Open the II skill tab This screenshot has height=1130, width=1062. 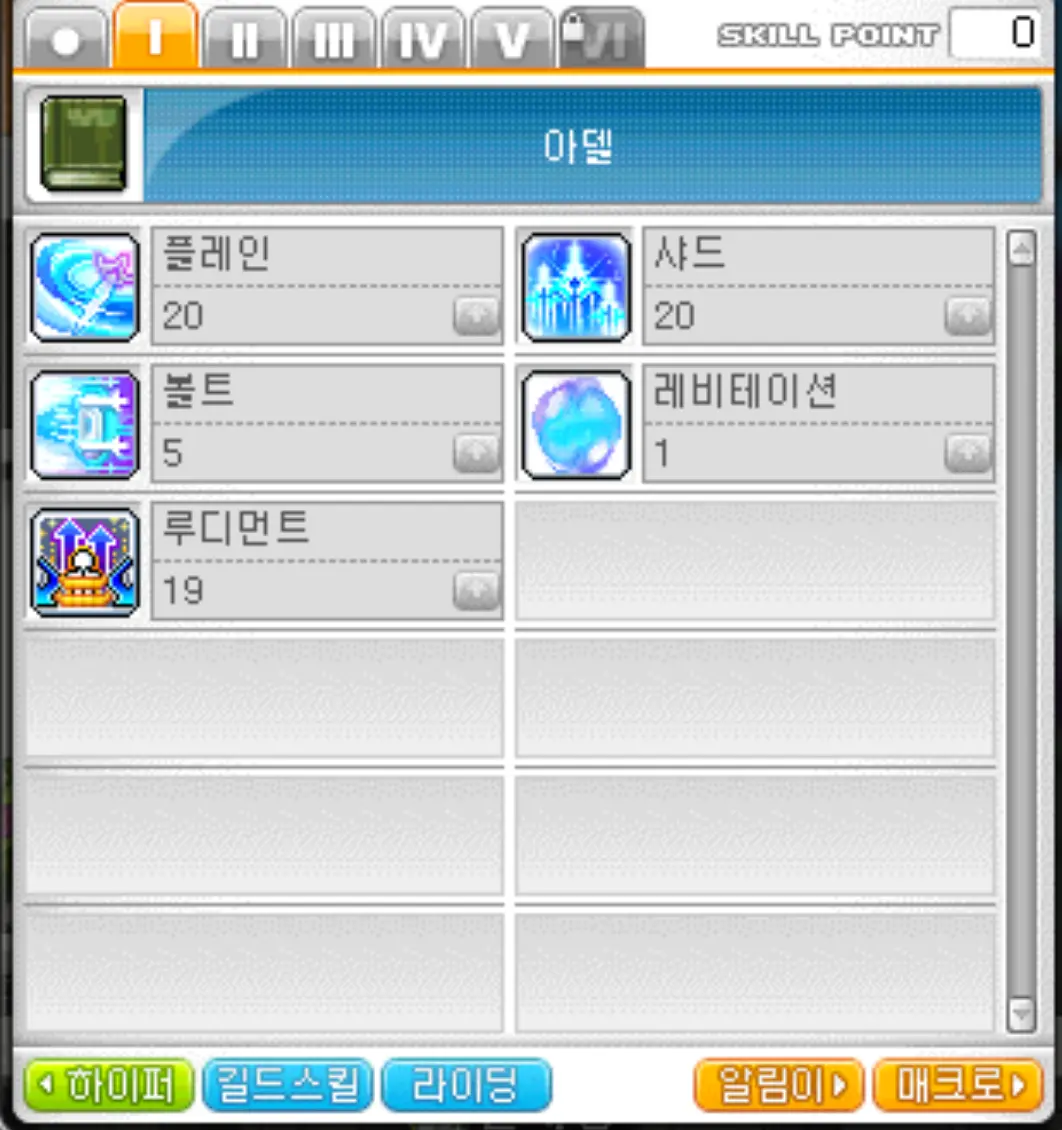[x=244, y=38]
